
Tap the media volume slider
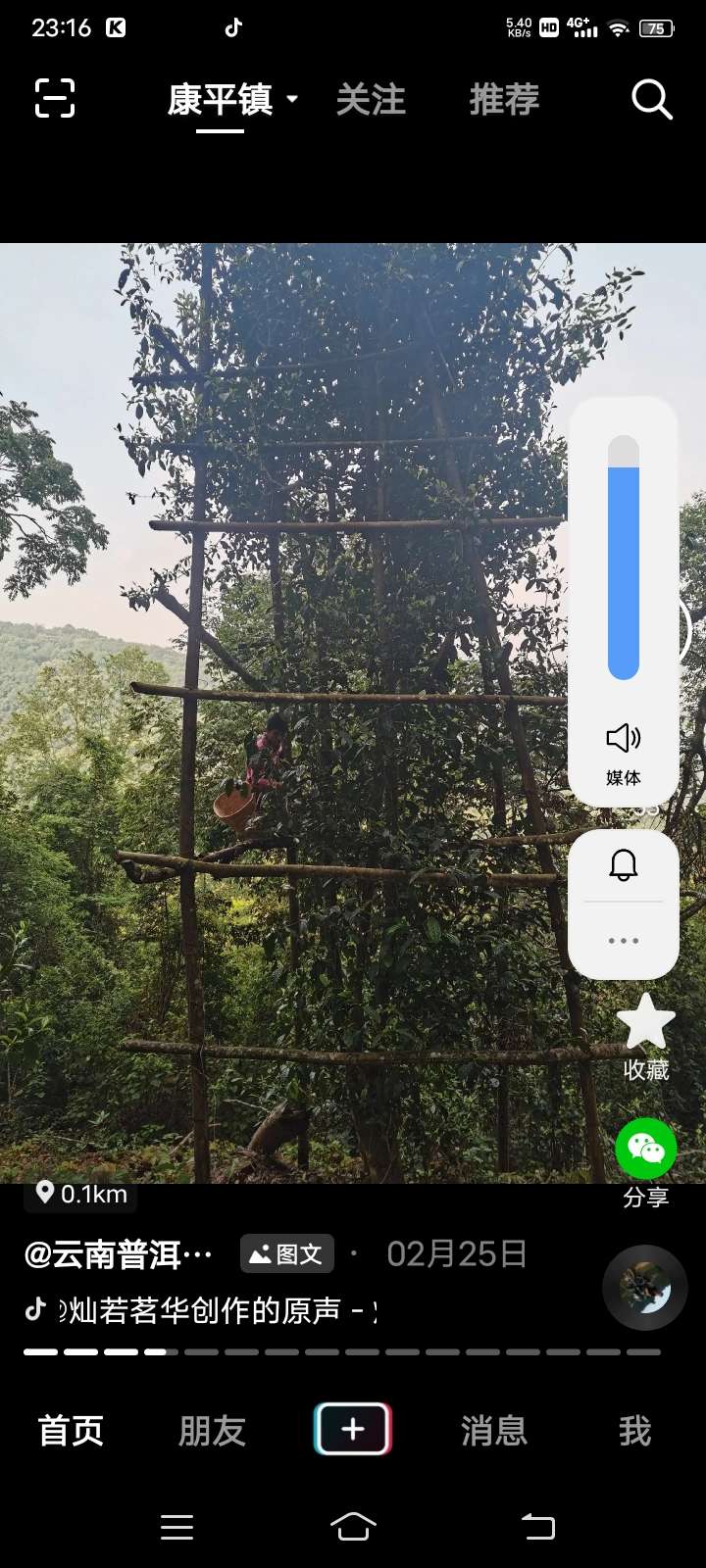[623, 559]
